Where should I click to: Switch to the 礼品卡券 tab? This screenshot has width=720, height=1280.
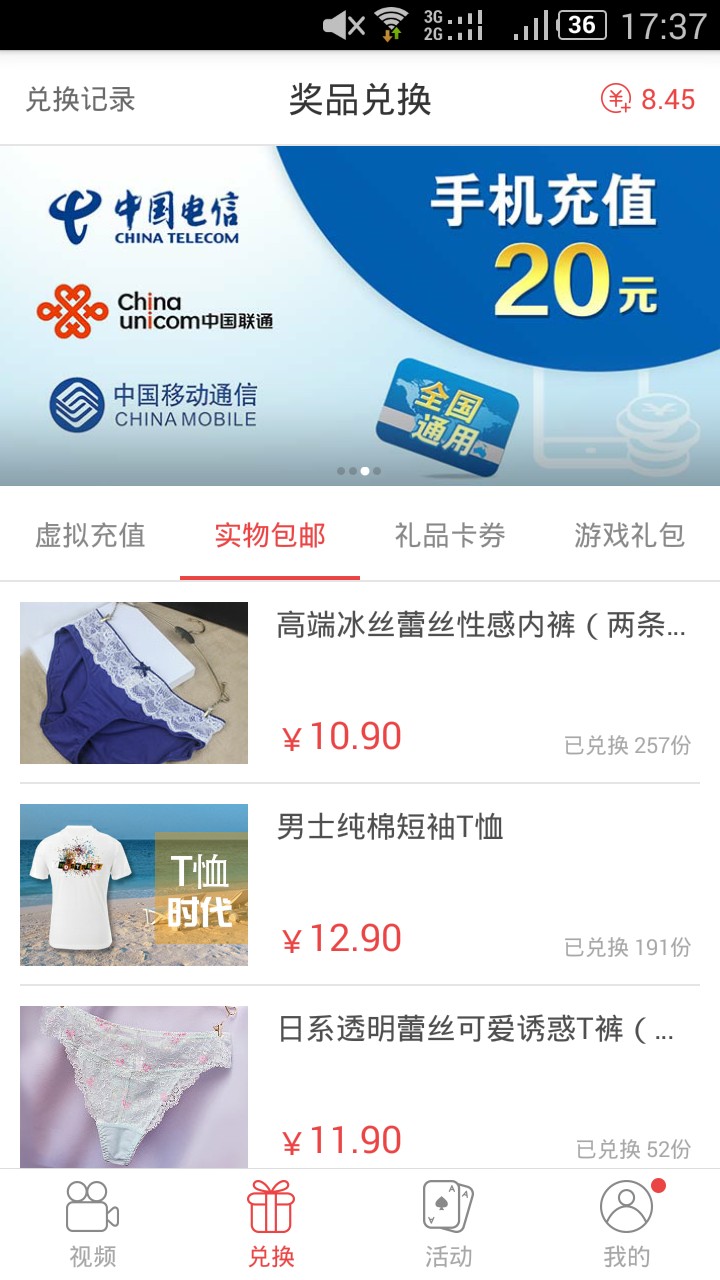click(450, 535)
